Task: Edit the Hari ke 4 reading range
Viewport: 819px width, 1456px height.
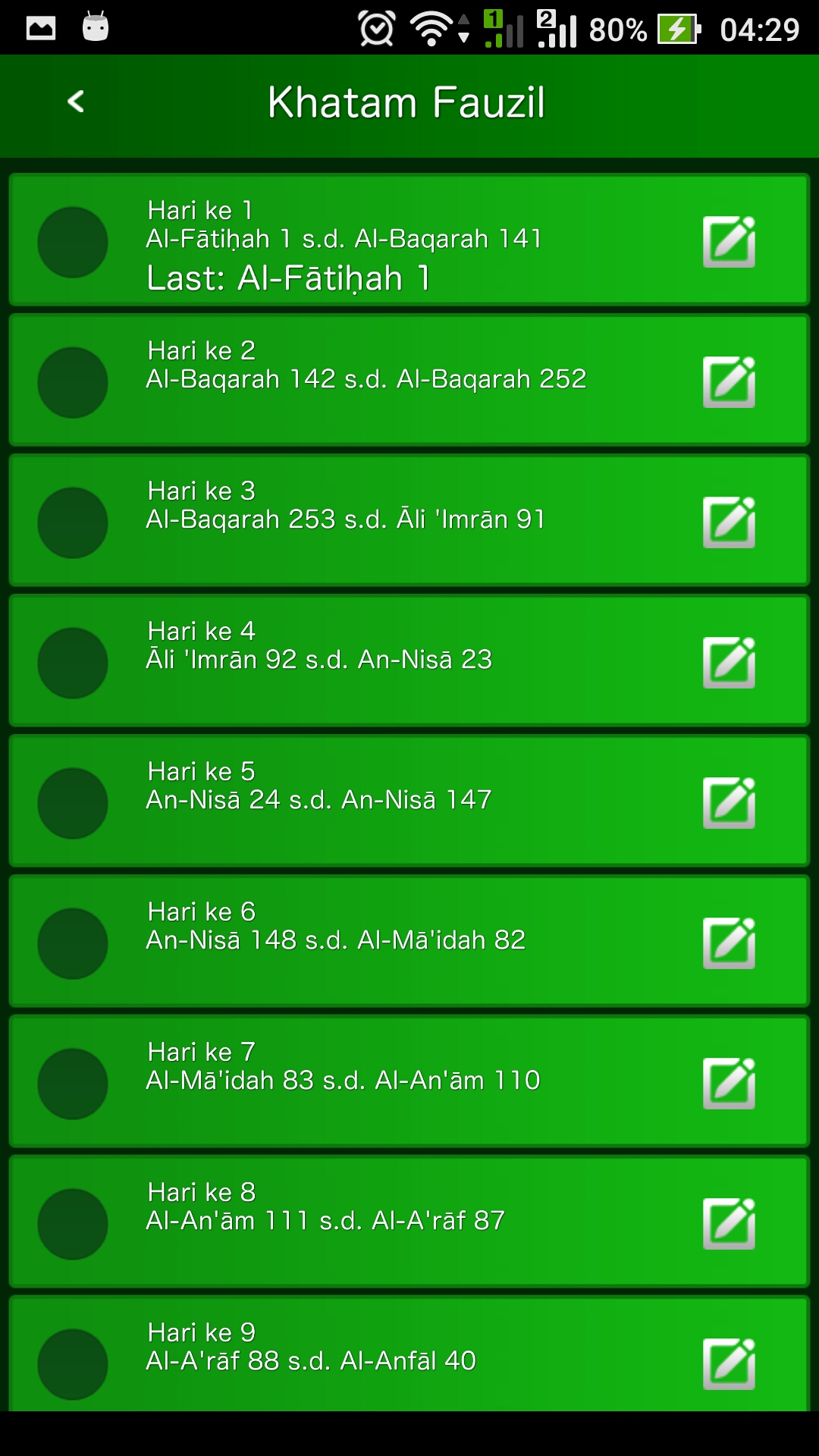Action: 729,663
